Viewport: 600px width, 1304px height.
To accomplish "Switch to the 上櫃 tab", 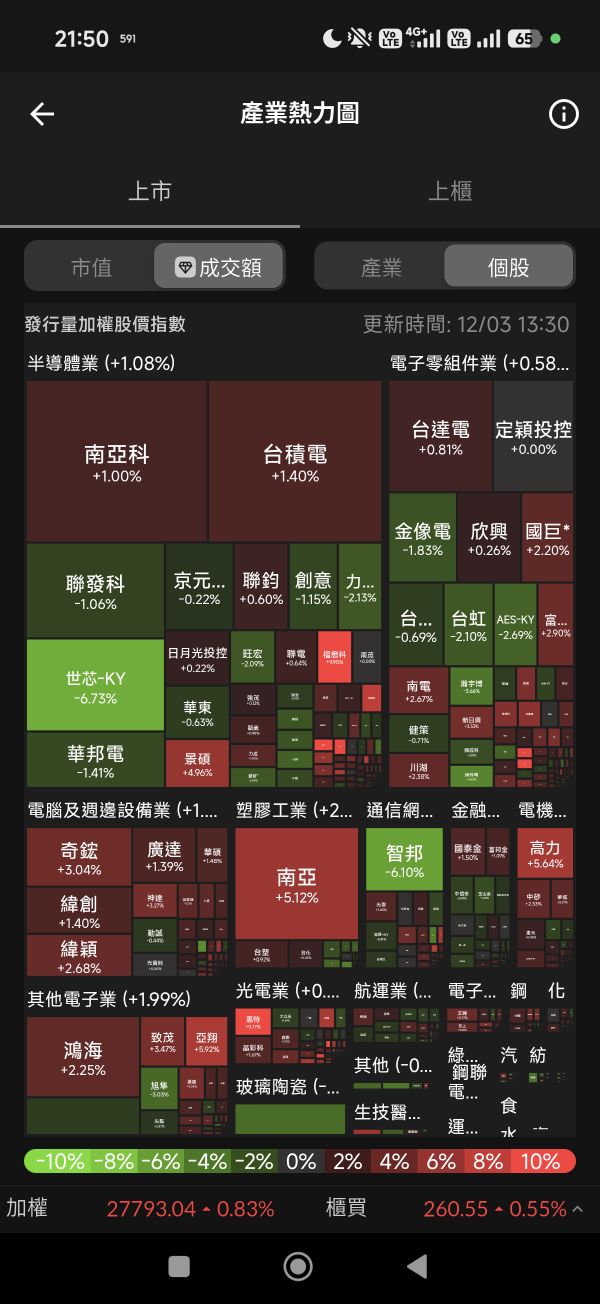I will pos(450,191).
